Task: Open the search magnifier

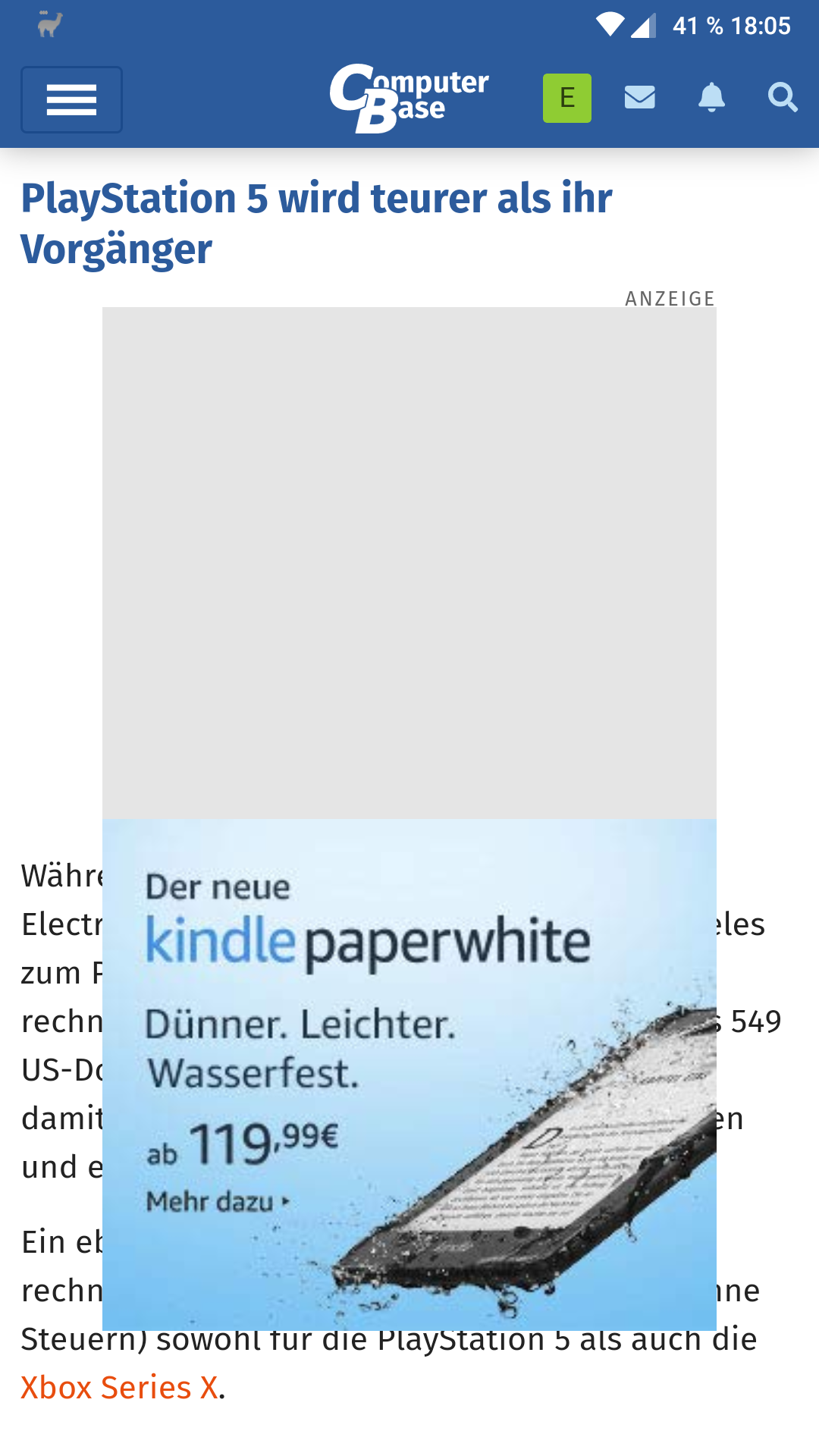Action: pyautogui.click(x=782, y=98)
